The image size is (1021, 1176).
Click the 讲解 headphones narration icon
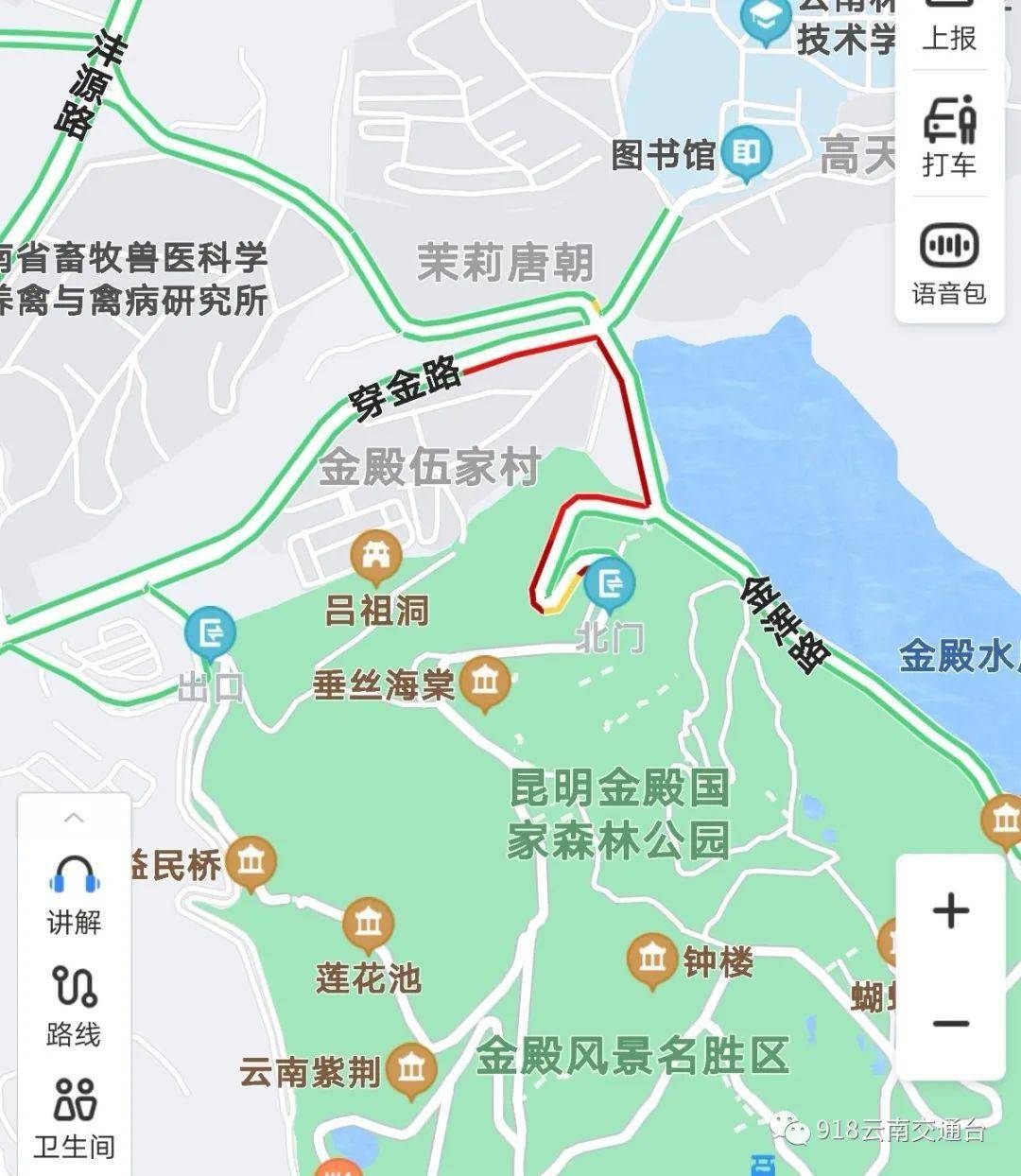click(74, 879)
